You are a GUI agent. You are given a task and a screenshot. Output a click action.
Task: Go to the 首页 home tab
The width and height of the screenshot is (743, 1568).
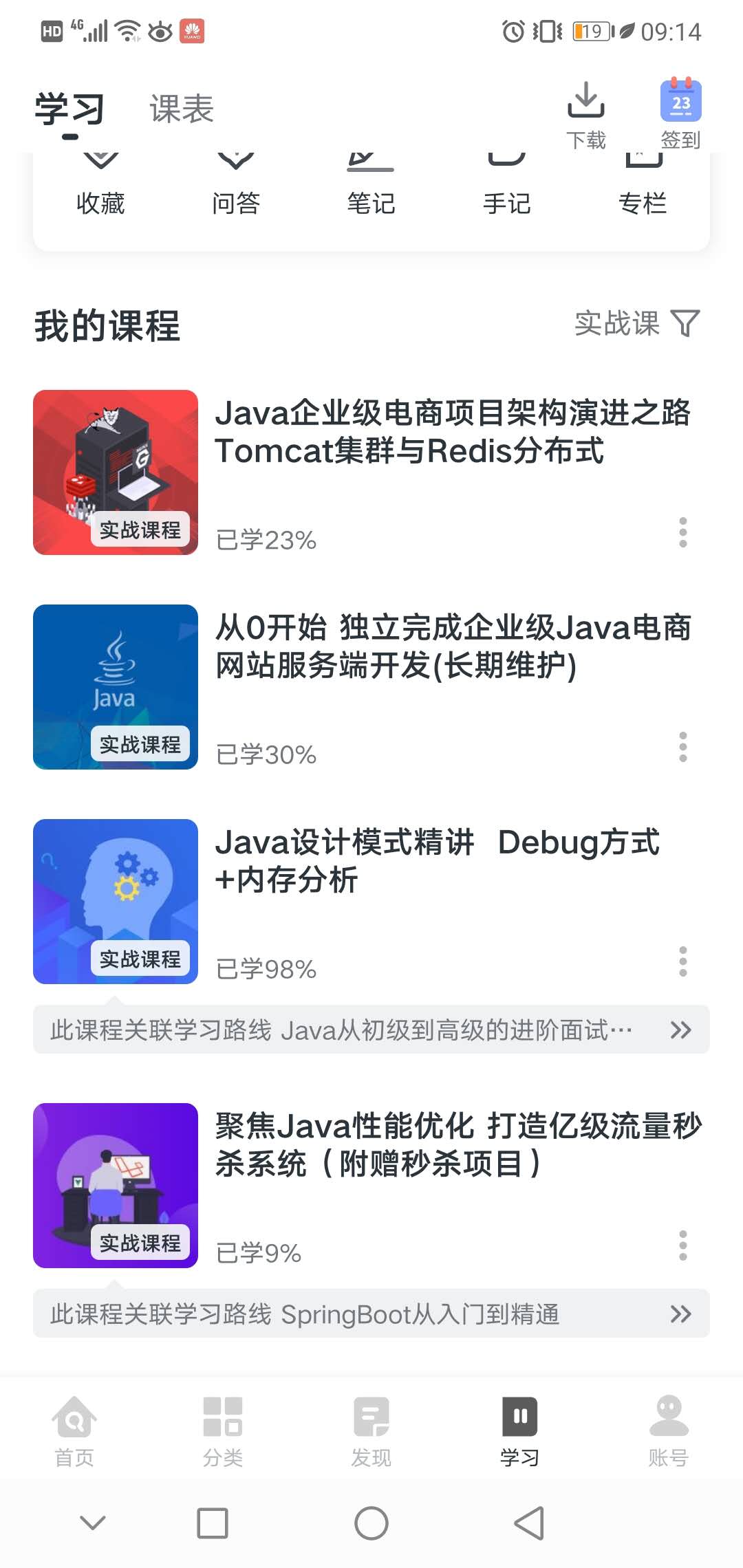pos(74,1430)
